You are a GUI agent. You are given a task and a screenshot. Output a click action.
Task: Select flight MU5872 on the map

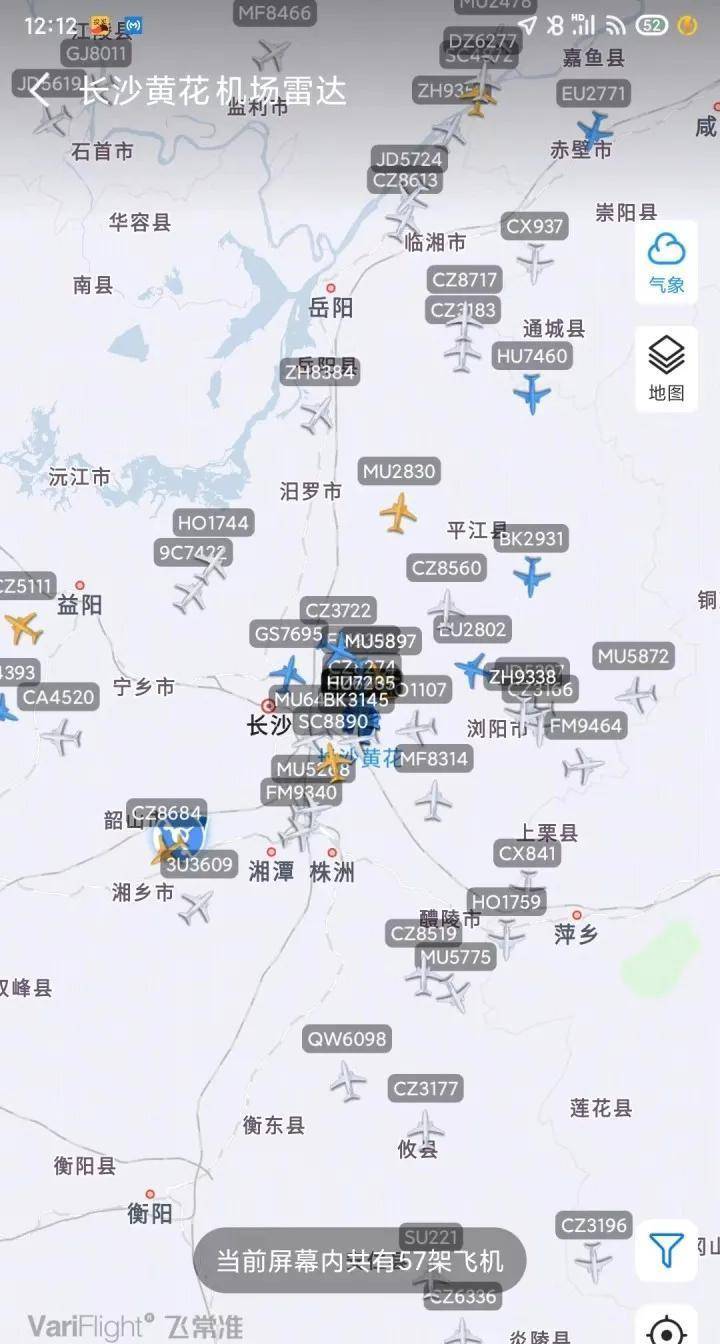pyautogui.click(x=636, y=693)
